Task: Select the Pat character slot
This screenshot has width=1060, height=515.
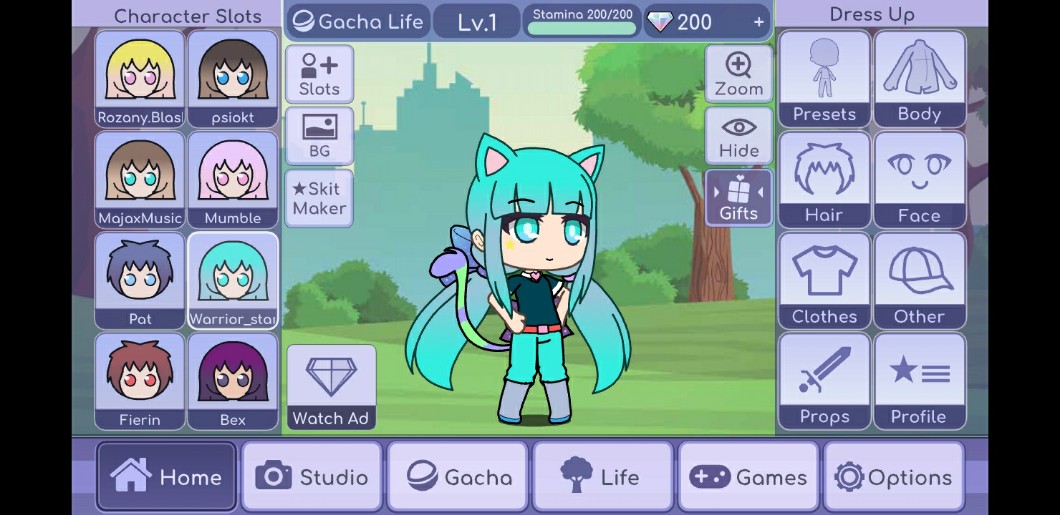Action: [140, 280]
